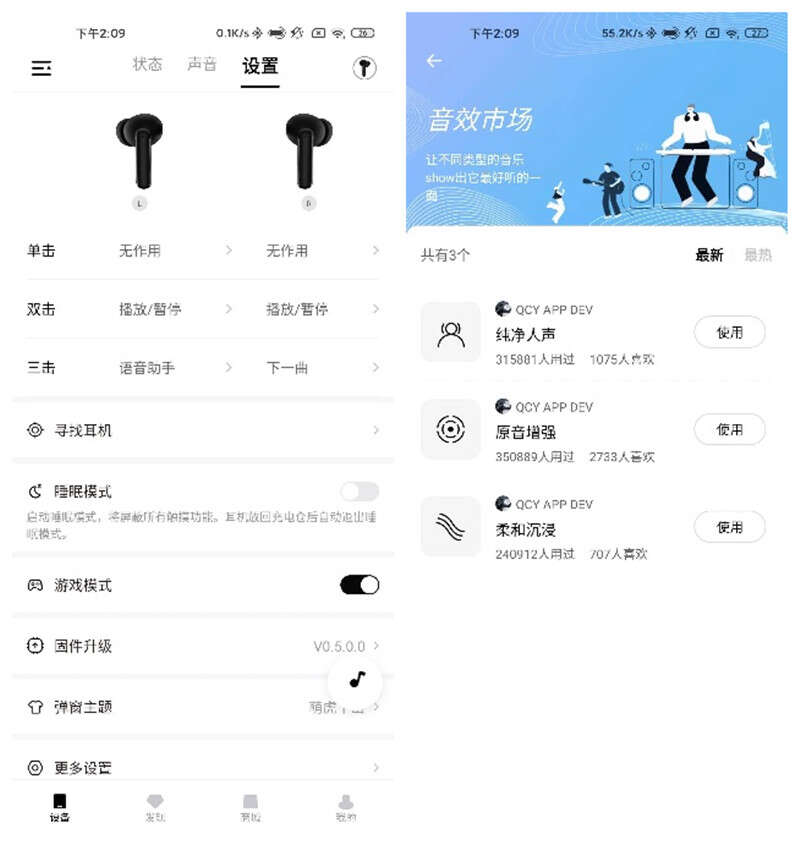Viewport: 800px width, 850px height.
Task: Open the hamburger drawer menu
Action: pos(41,68)
